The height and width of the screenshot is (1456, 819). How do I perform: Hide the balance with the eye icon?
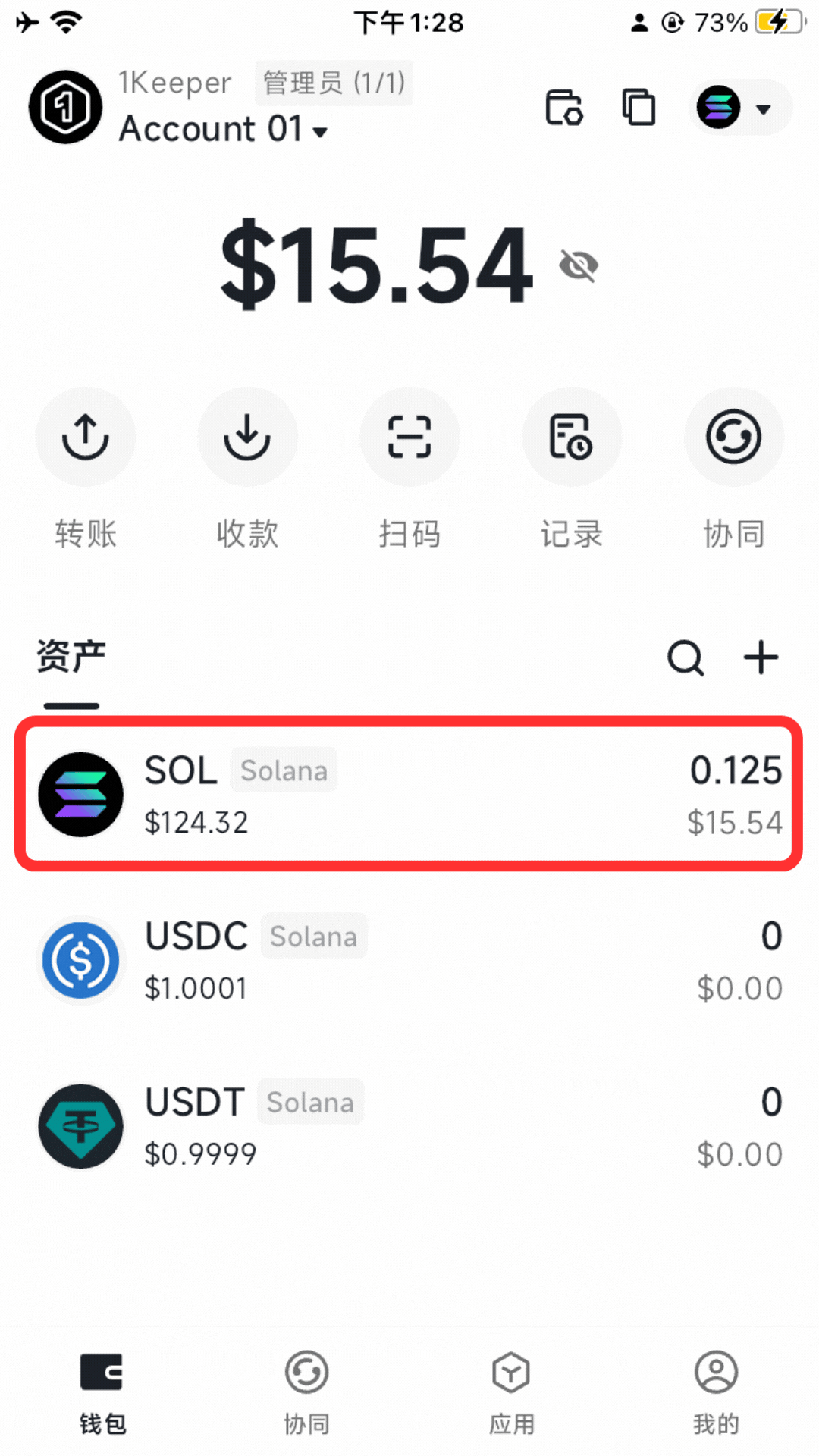tap(579, 265)
